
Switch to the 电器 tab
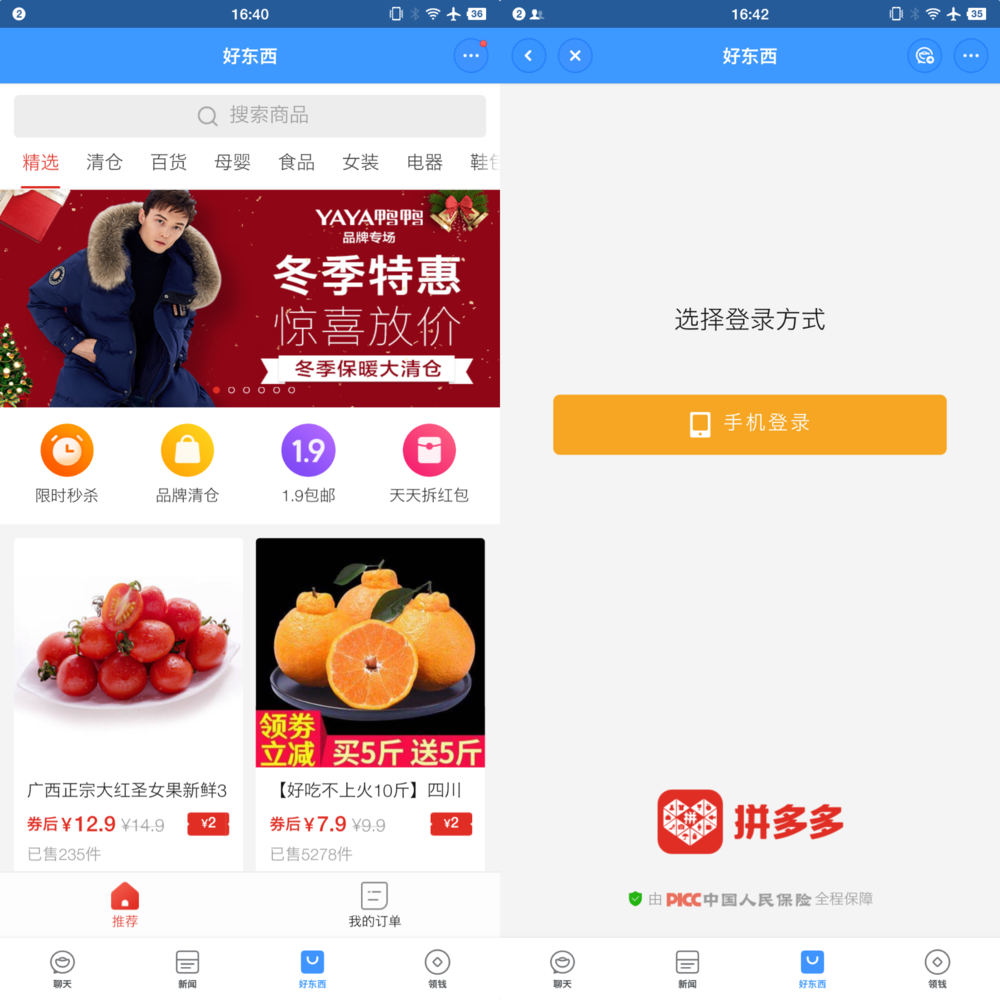[424, 162]
